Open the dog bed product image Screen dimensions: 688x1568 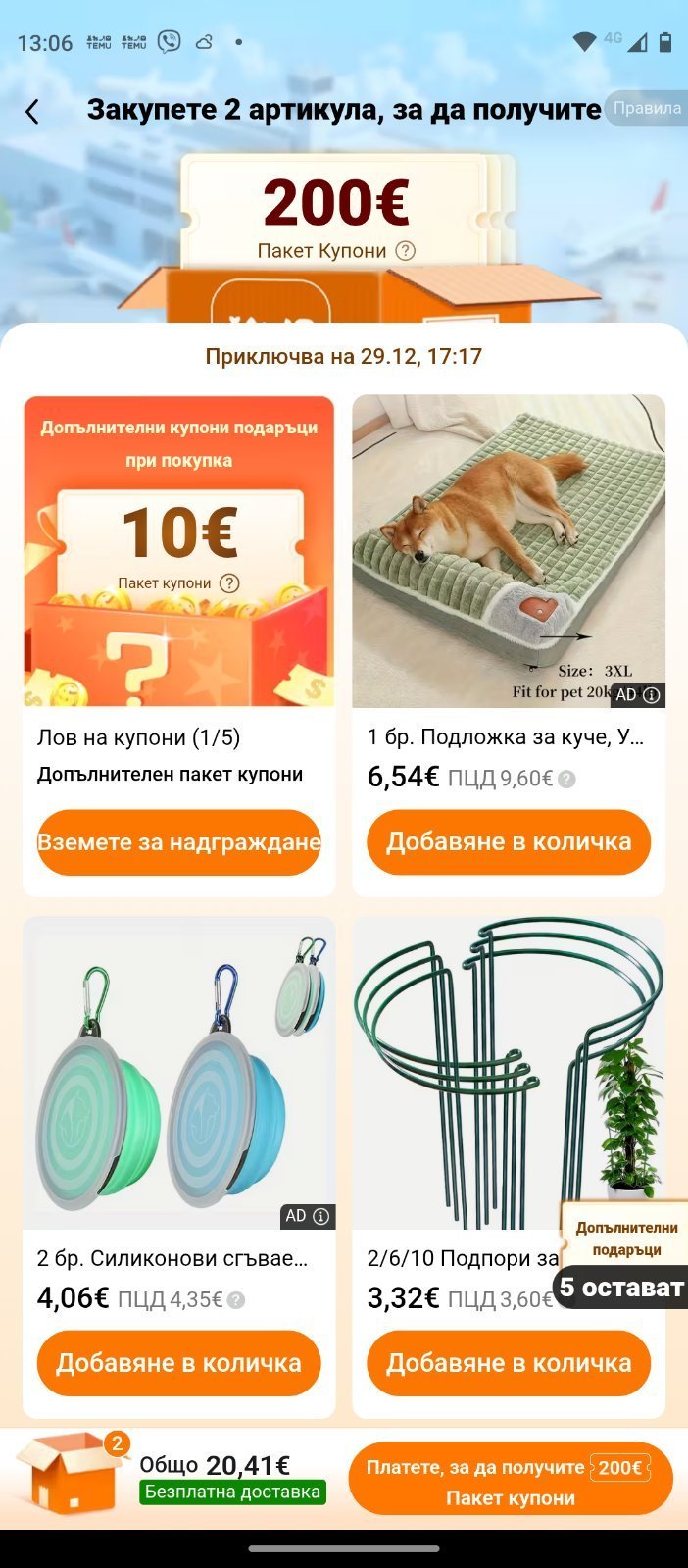click(x=508, y=549)
